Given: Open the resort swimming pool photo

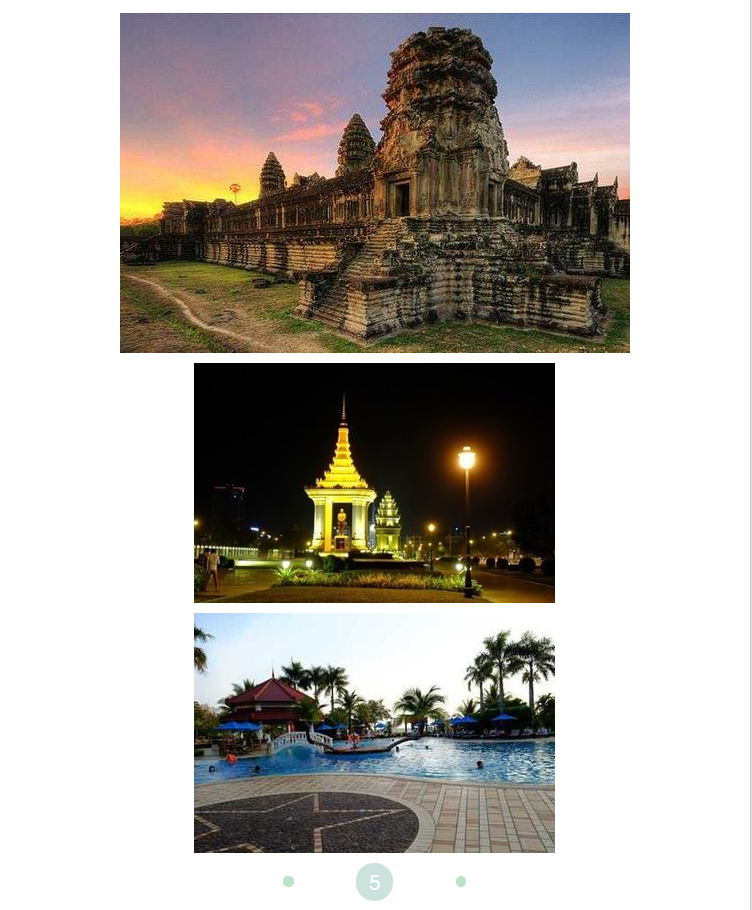Looking at the screenshot, I should pos(374,732).
